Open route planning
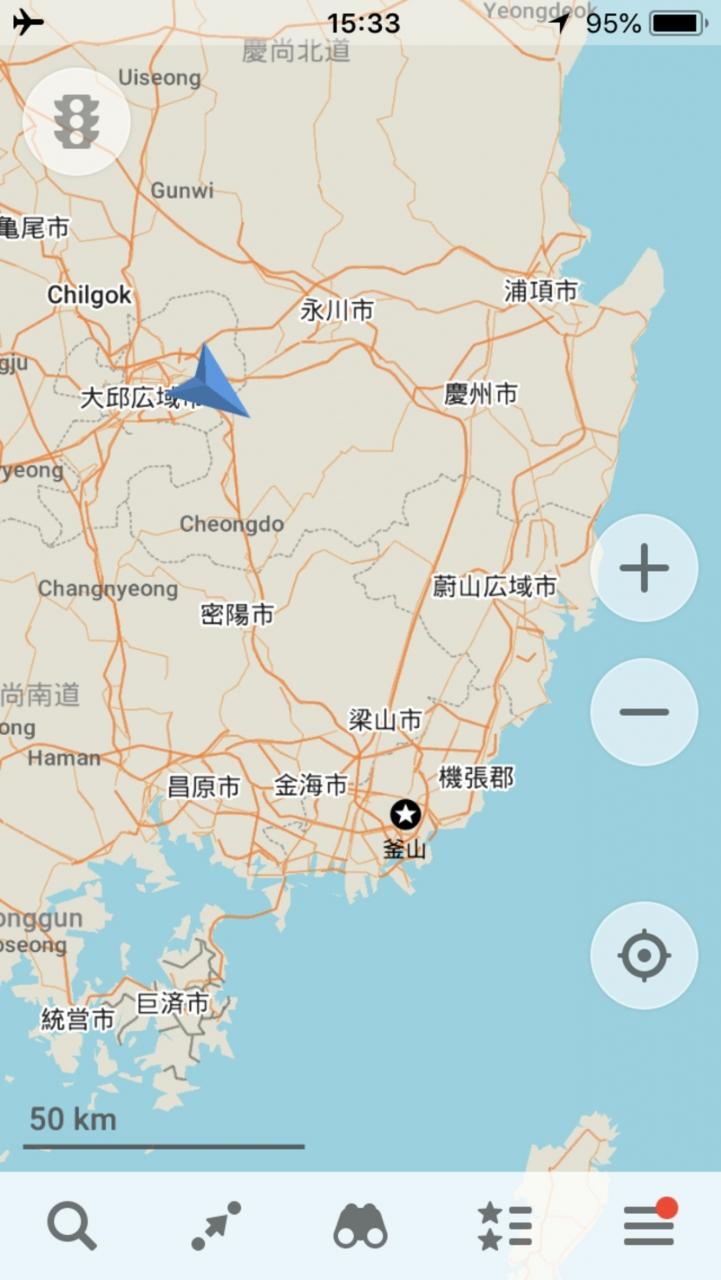Image resolution: width=721 pixels, height=1280 pixels. tap(216, 1225)
